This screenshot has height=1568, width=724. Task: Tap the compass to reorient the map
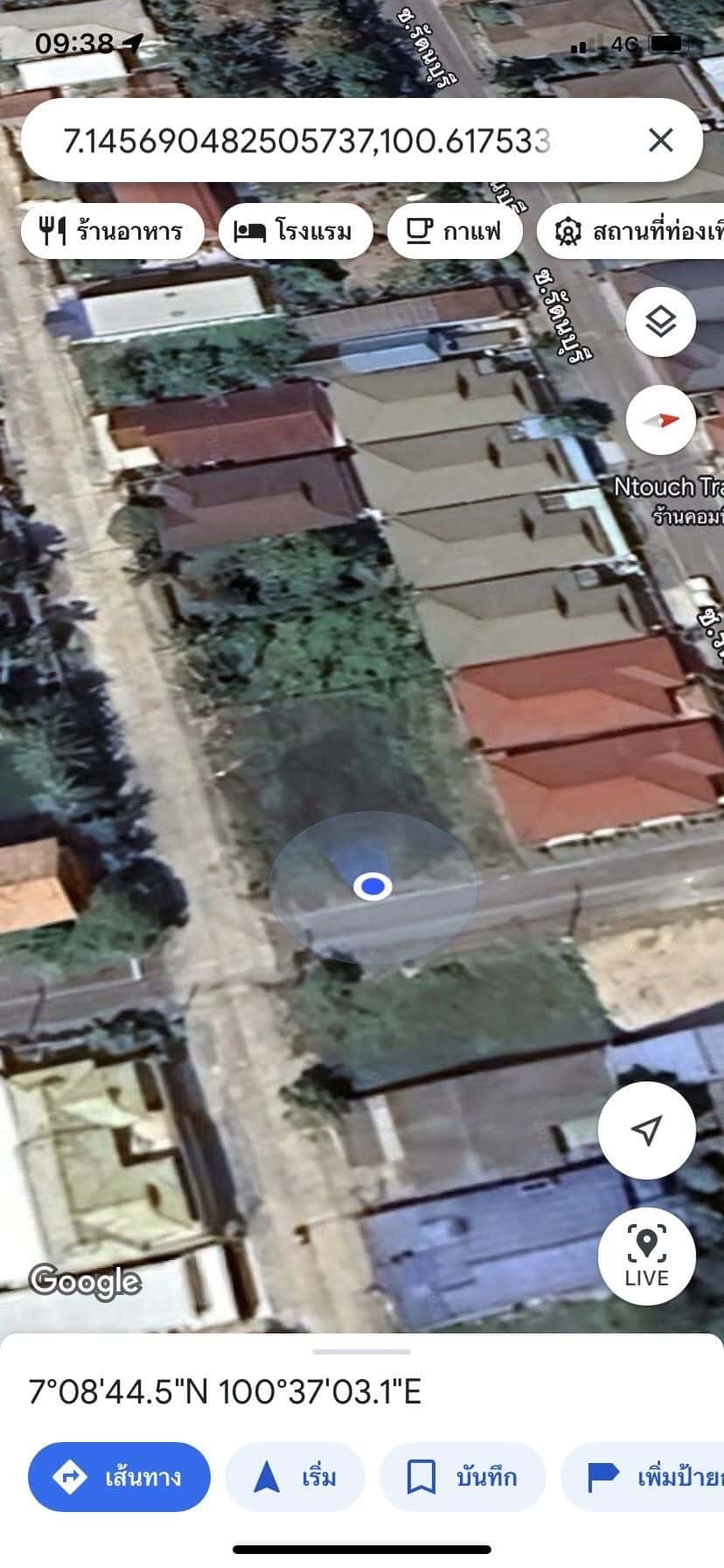coord(660,420)
